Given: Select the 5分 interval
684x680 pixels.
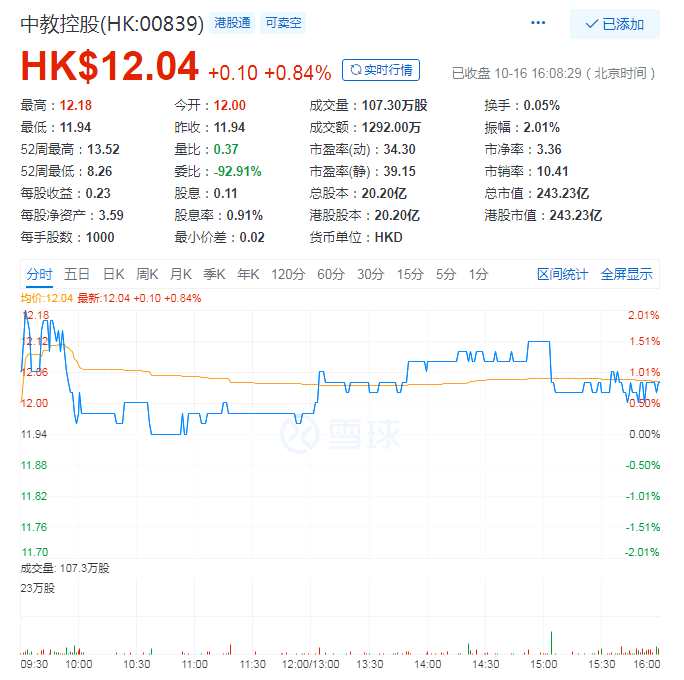Looking at the screenshot, I should click(445, 274).
